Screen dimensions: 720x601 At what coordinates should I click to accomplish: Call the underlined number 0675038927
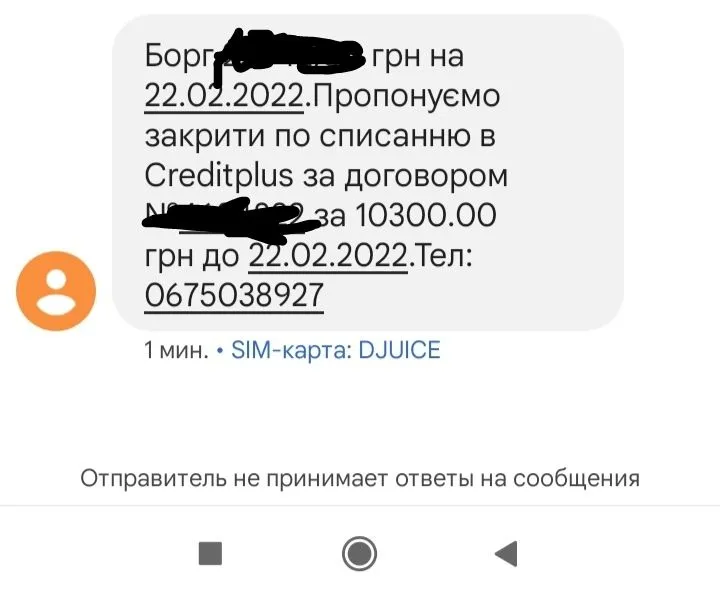pyautogui.click(x=234, y=294)
